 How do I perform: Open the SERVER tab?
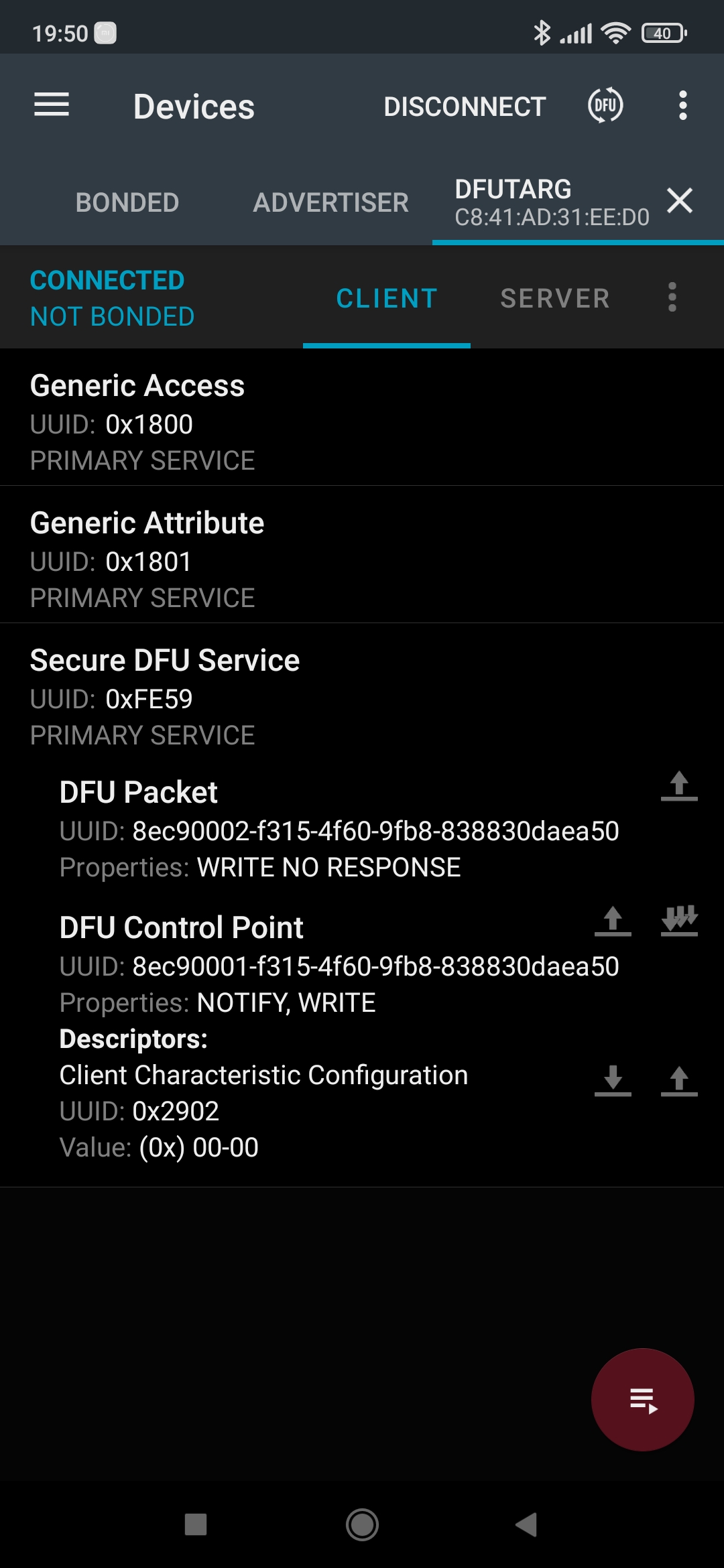tap(555, 298)
